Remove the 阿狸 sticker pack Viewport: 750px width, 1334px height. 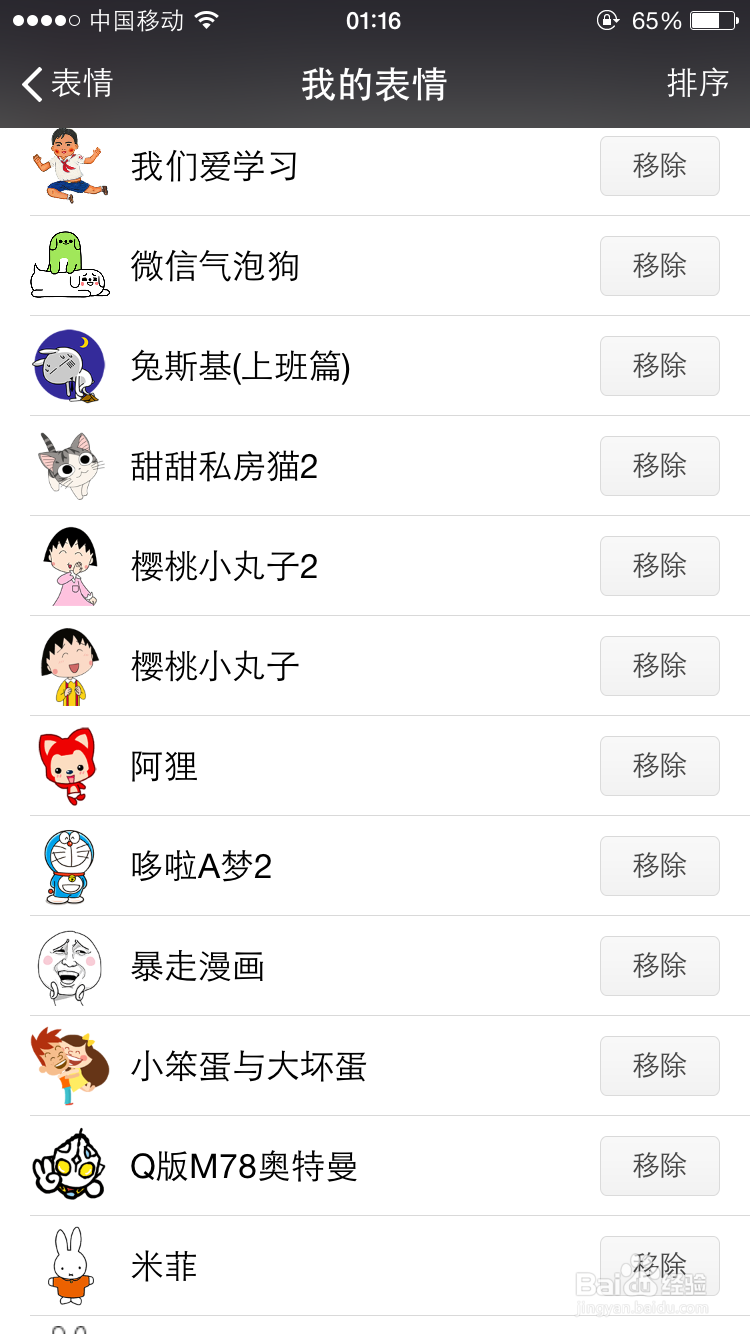pos(659,766)
